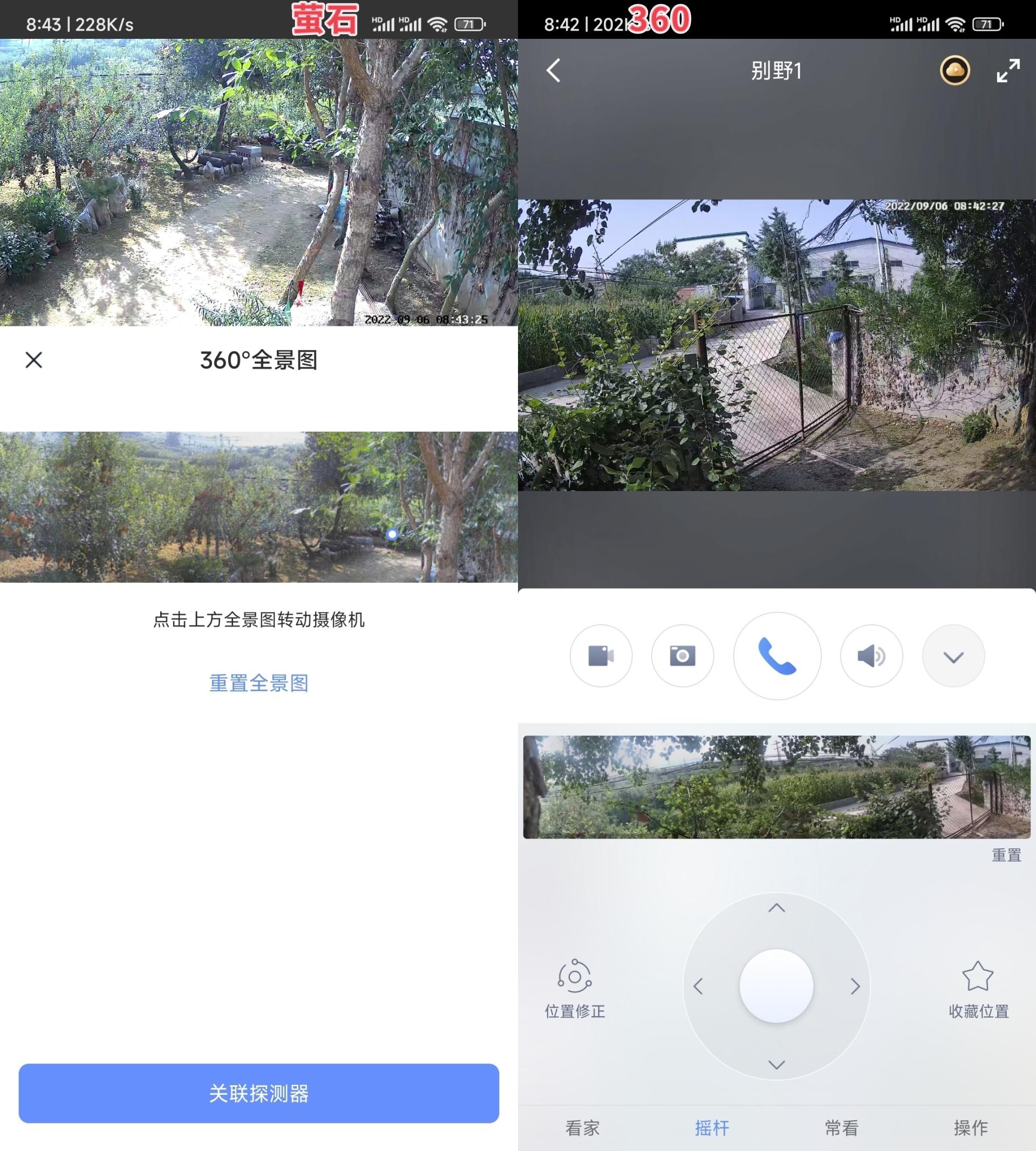Enter fullscreen with the expand icon

coord(1006,70)
